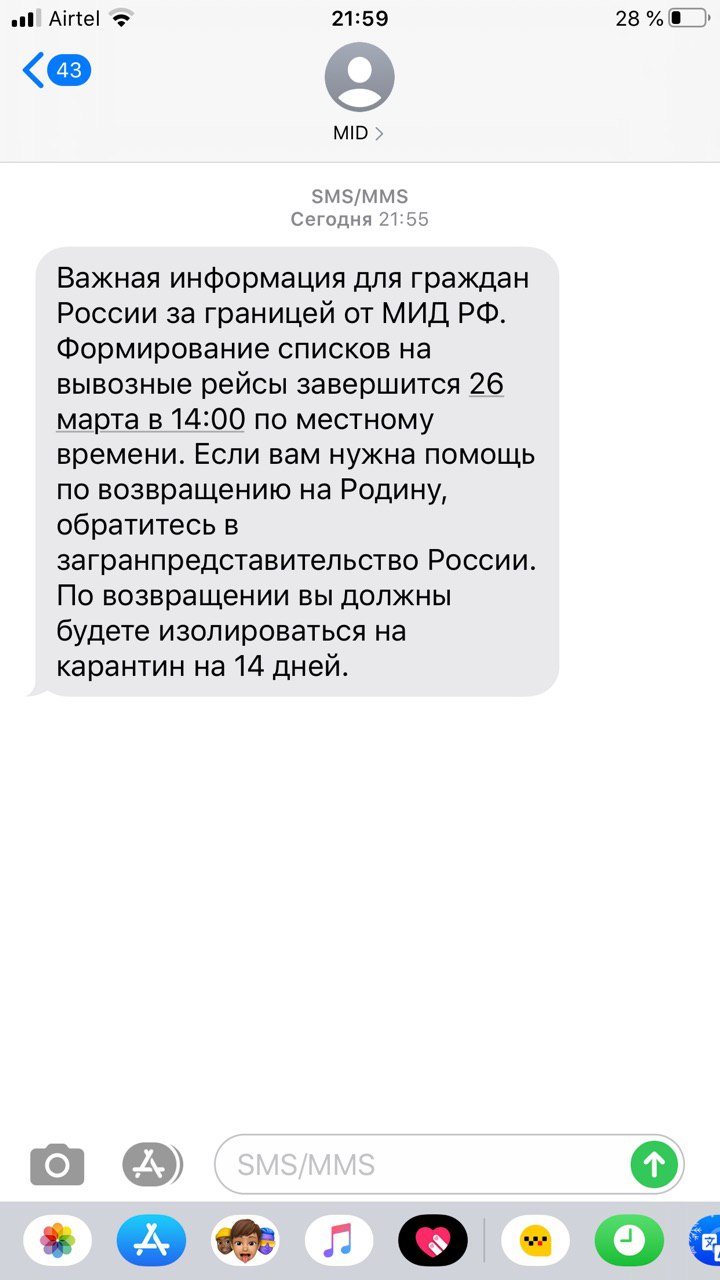Focus the SMS/MMS message input field

[420, 1165]
